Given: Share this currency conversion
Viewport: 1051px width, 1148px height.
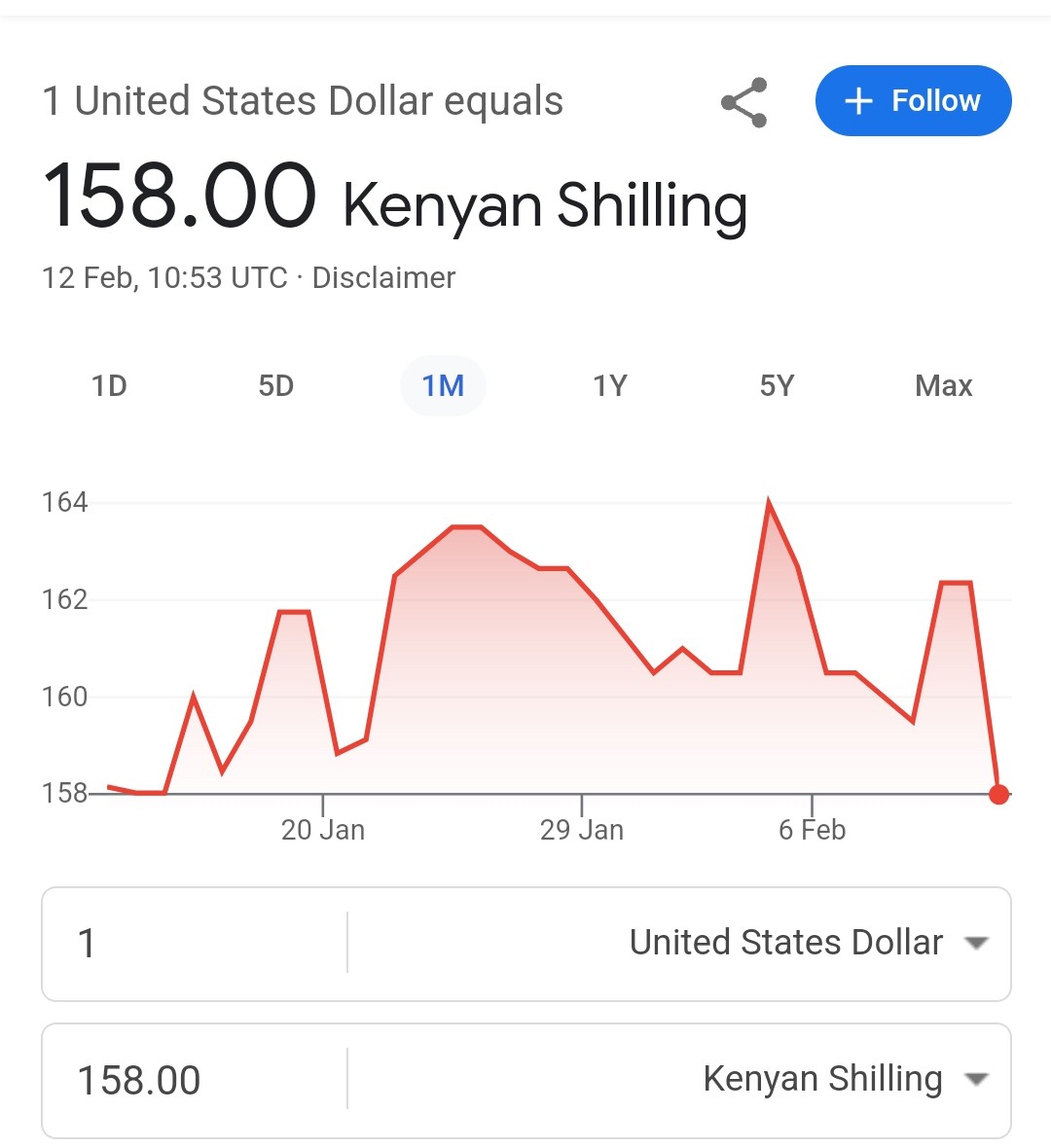Looking at the screenshot, I should coord(744,102).
